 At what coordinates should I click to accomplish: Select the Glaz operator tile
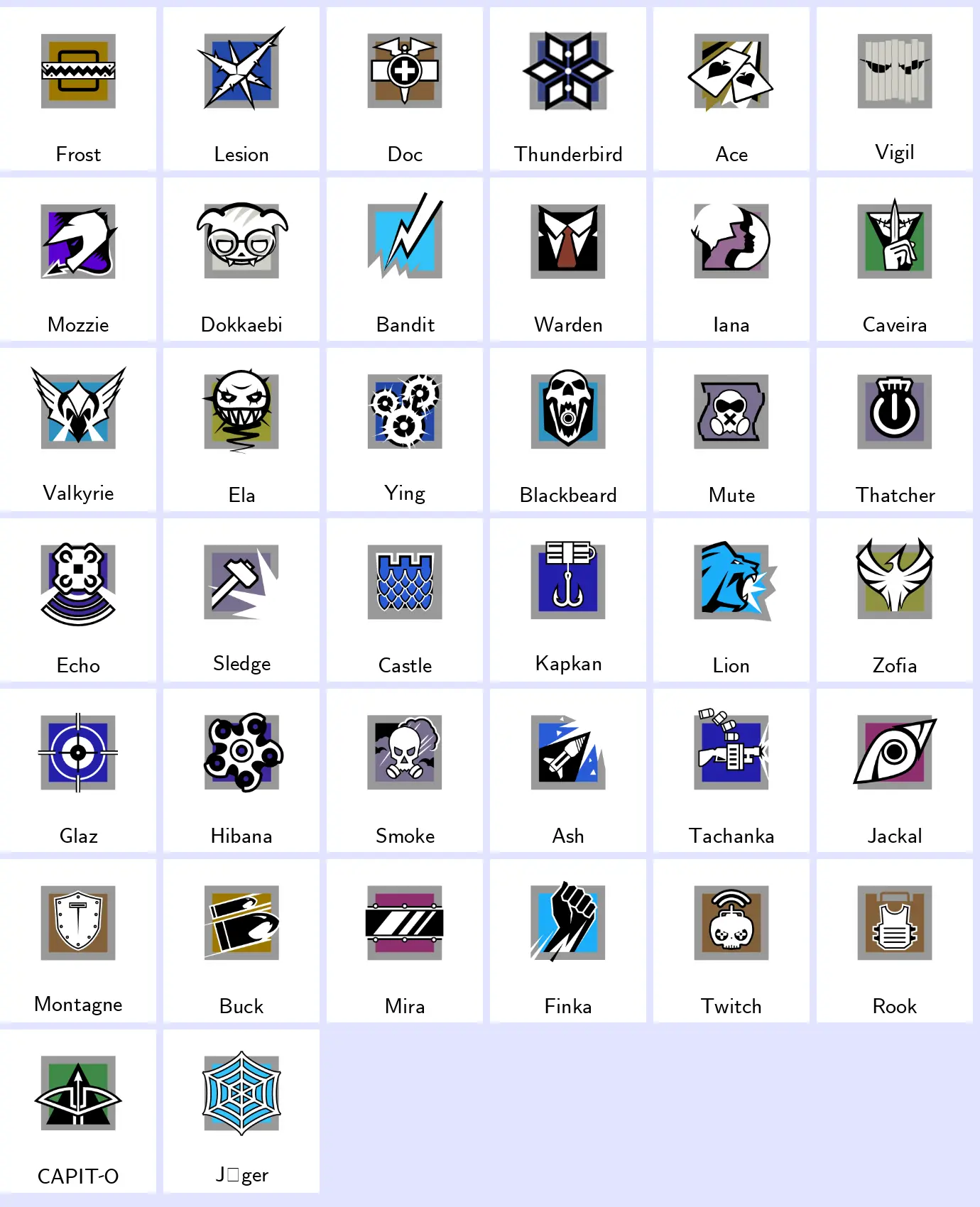[78, 770]
